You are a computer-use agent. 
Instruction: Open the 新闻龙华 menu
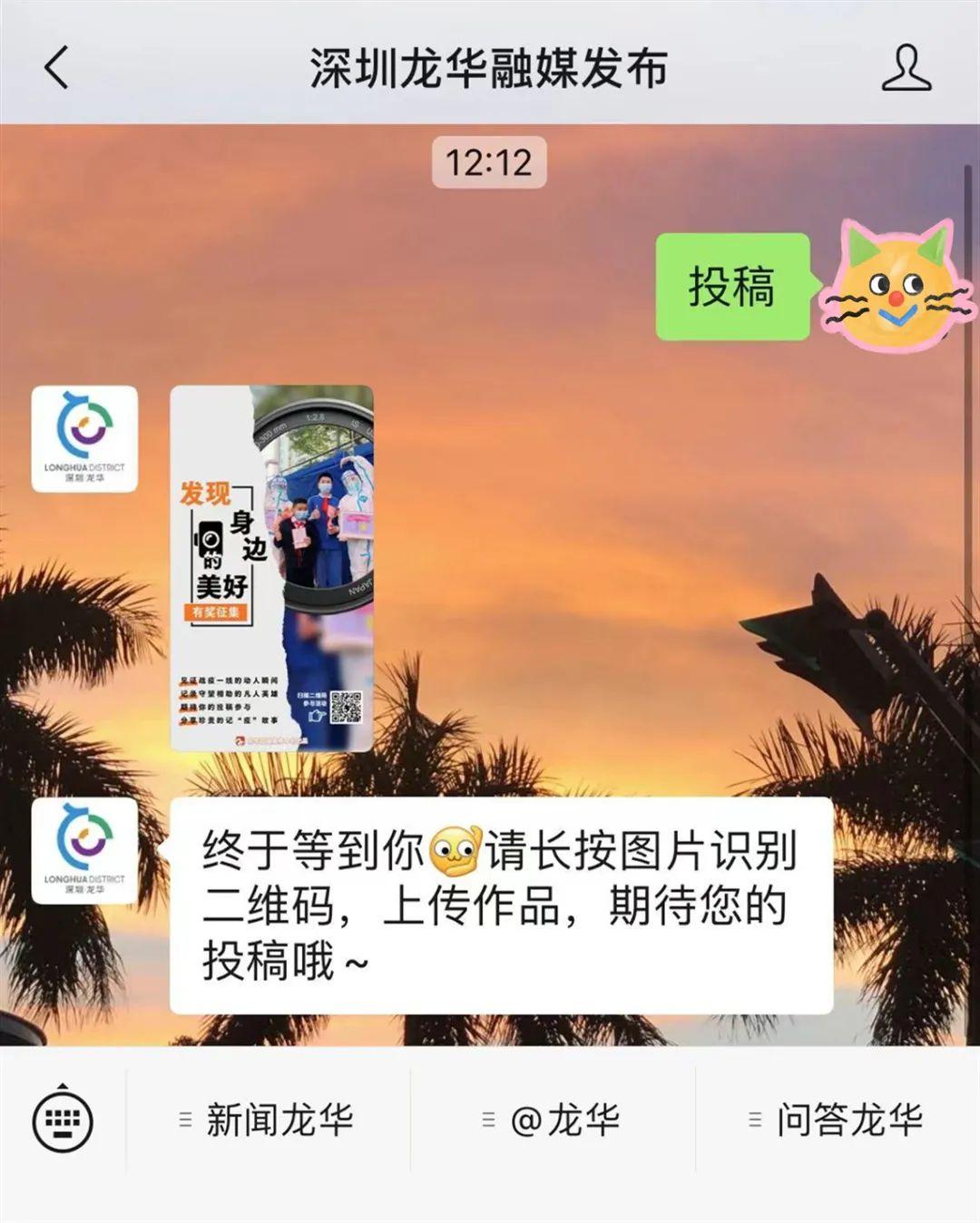pyautogui.click(x=268, y=1120)
